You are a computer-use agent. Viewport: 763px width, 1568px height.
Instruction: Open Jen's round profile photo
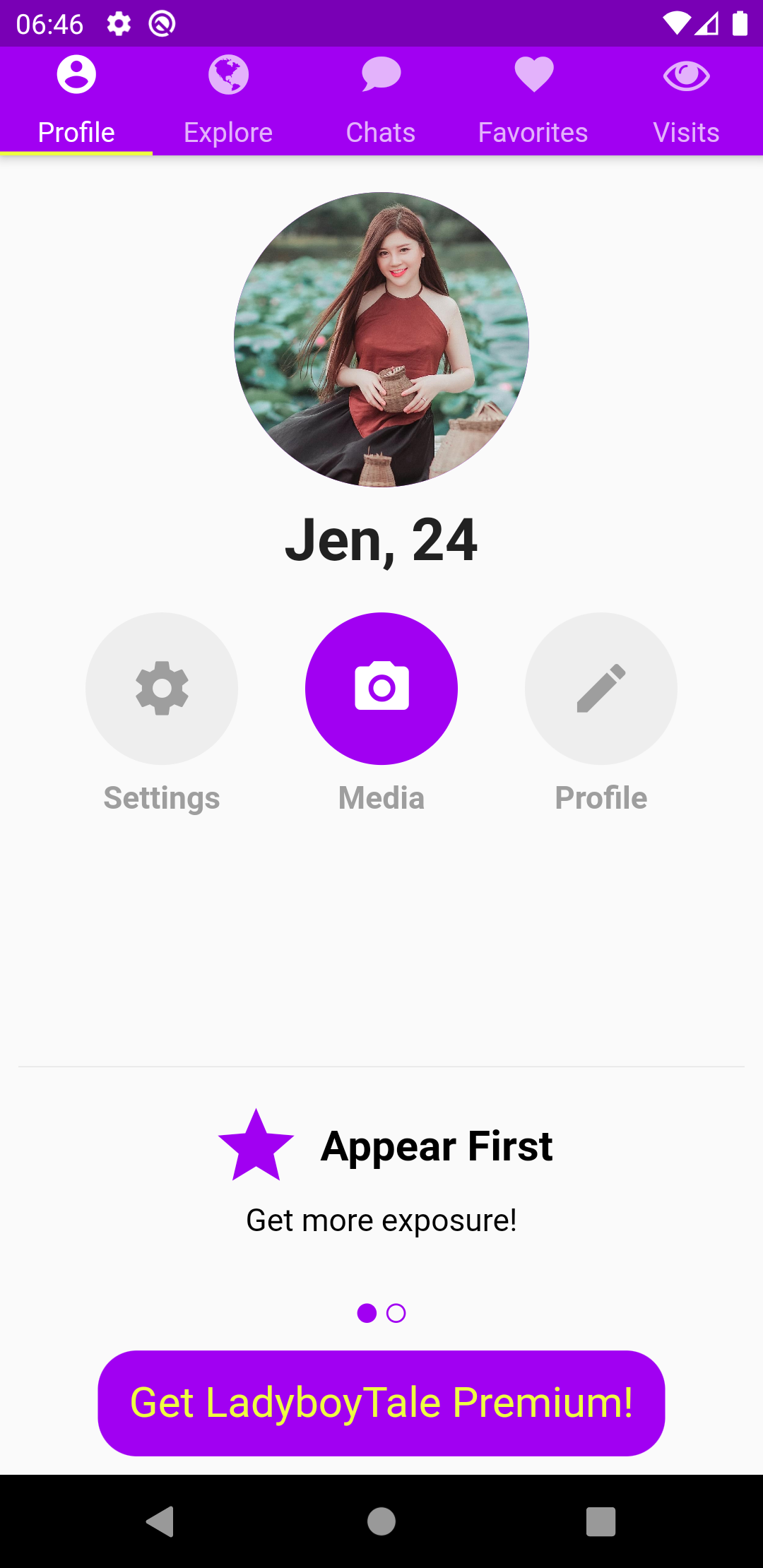(x=381, y=340)
